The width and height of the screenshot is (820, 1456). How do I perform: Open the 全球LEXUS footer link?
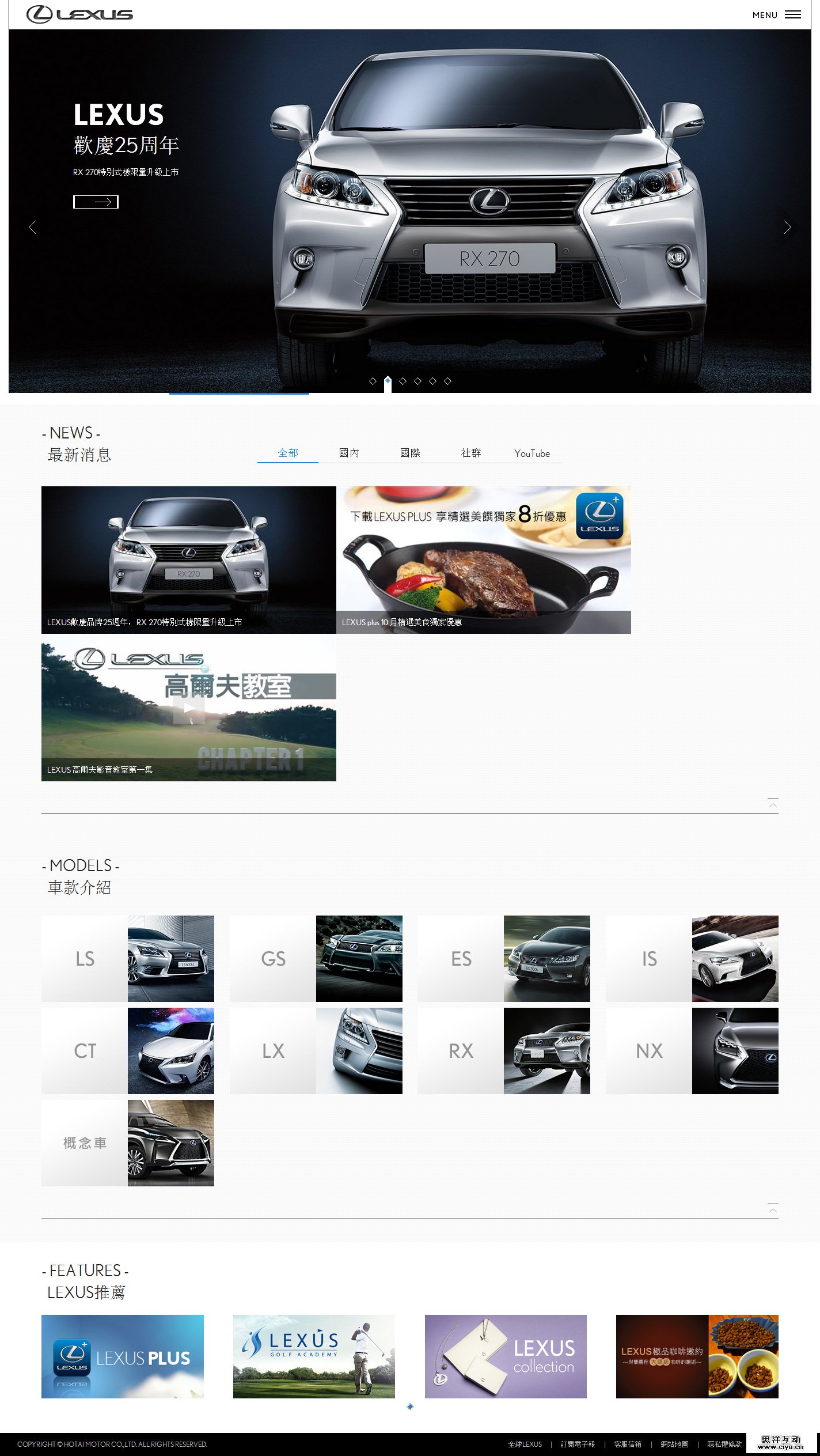(525, 1444)
